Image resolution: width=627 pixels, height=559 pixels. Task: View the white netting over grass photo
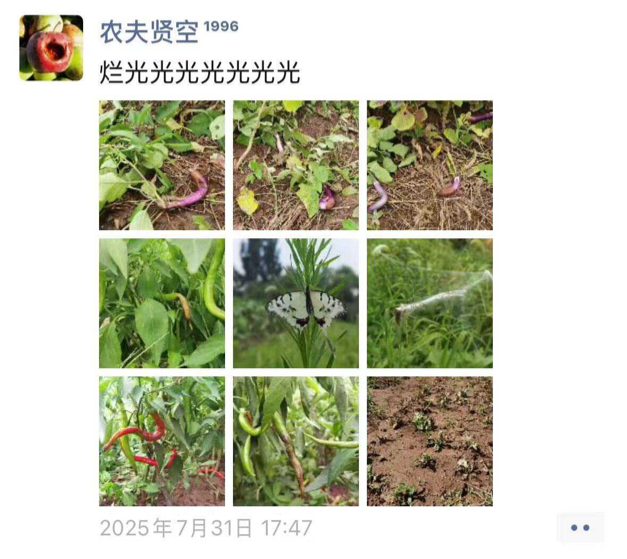(x=430, y=303)
